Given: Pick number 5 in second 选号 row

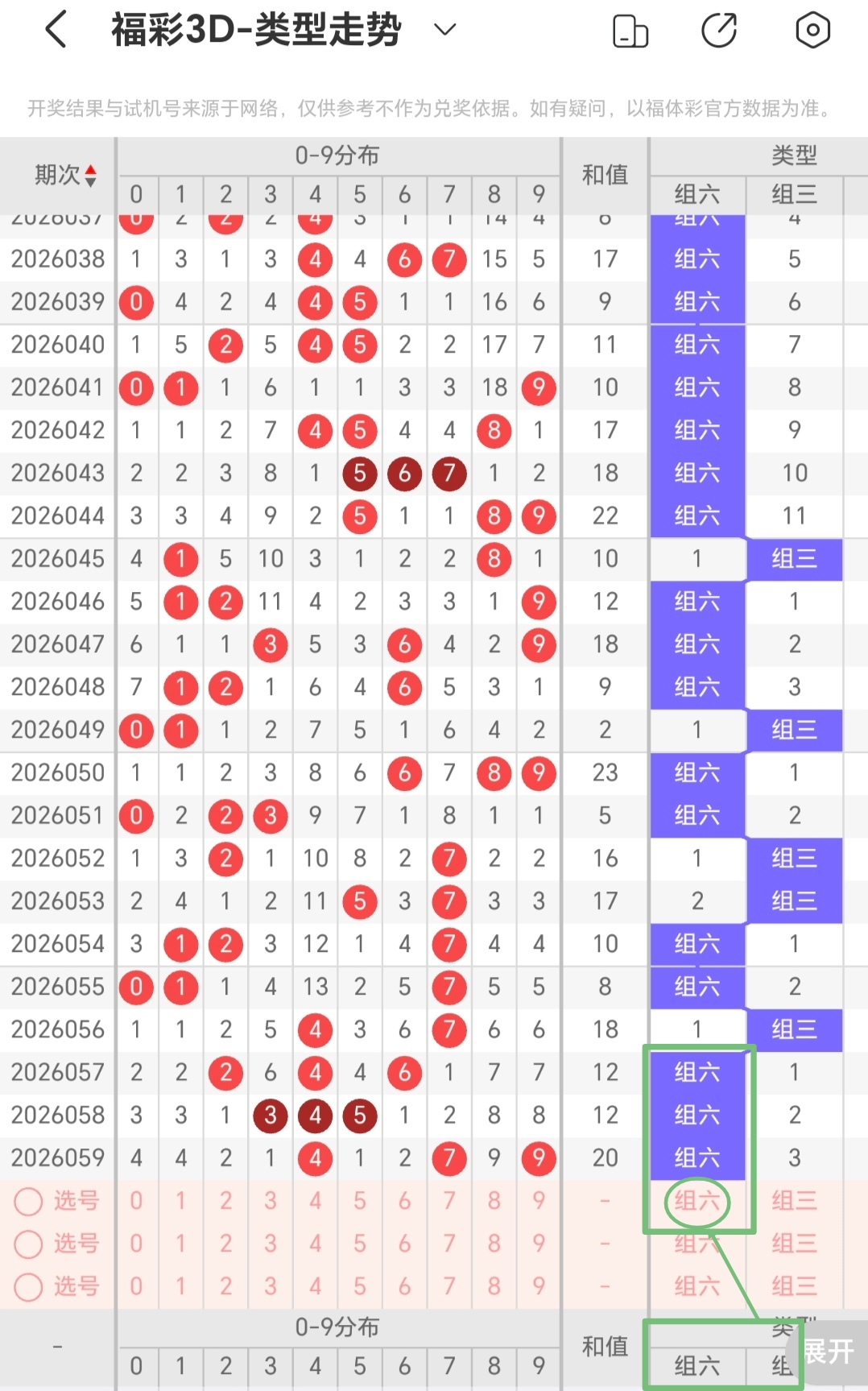Looking at the screenshot, I should pos(360,1244).
